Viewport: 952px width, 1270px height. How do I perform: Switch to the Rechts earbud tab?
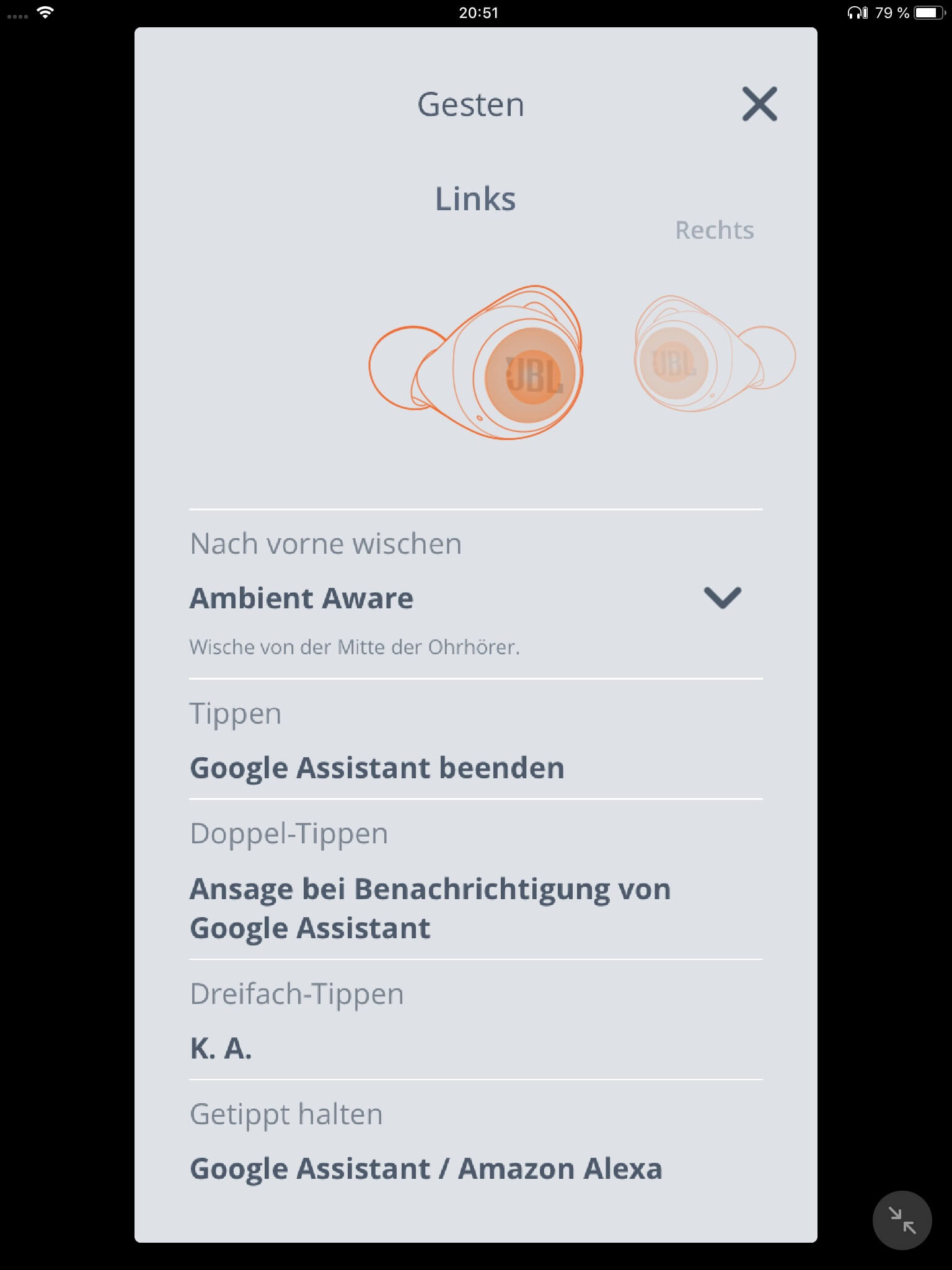tap(714, 230)
